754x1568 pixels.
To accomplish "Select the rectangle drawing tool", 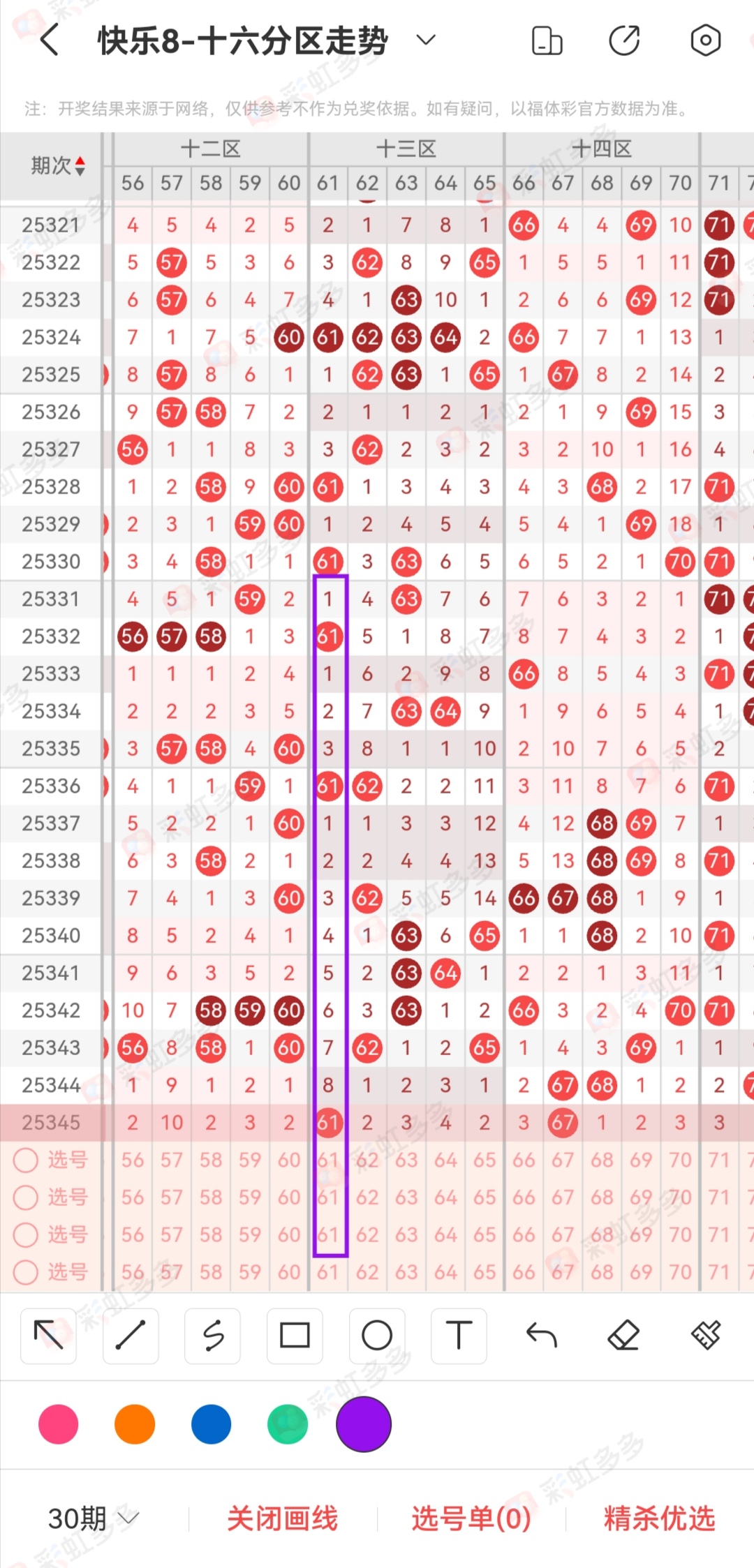I will [x=295, y=1336].
